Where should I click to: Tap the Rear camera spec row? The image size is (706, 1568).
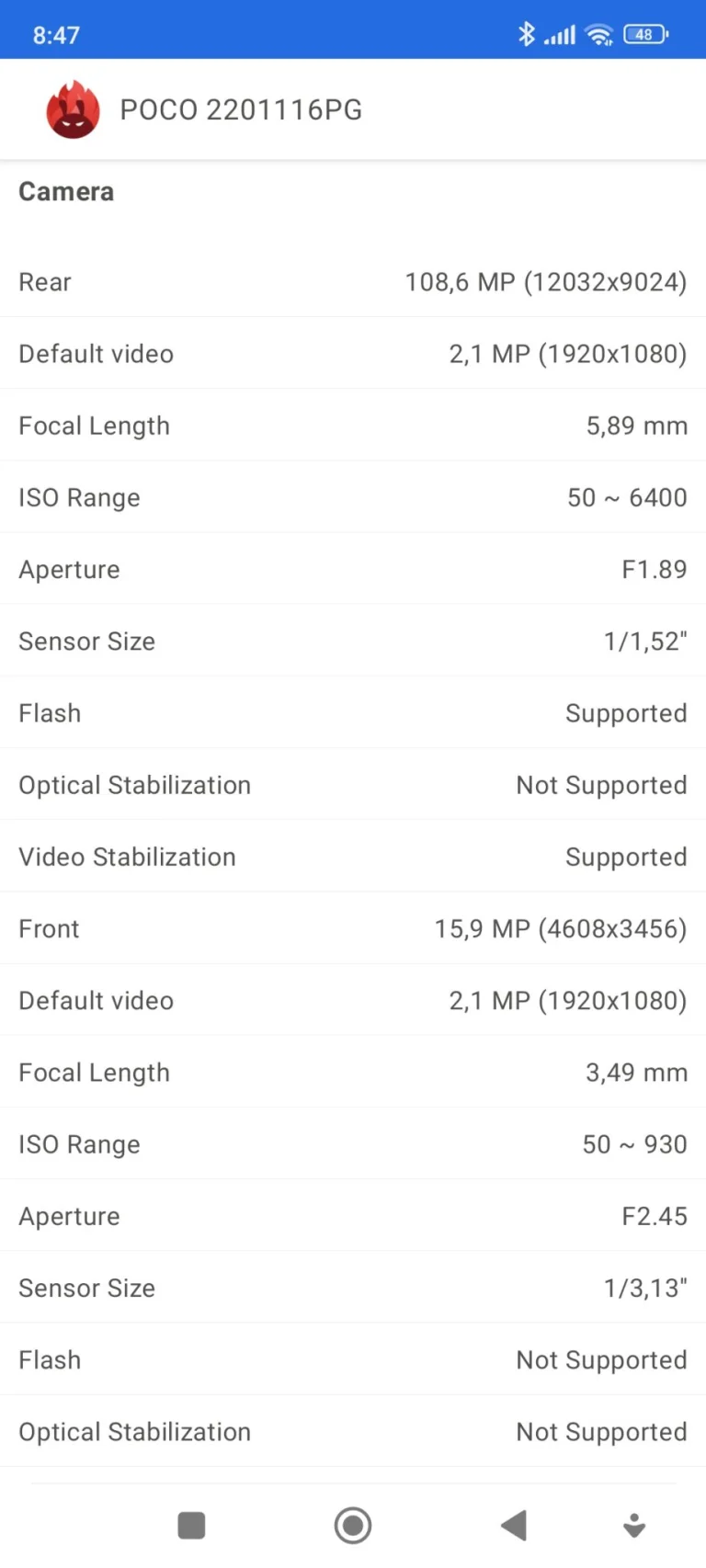(x=353, y=282)
